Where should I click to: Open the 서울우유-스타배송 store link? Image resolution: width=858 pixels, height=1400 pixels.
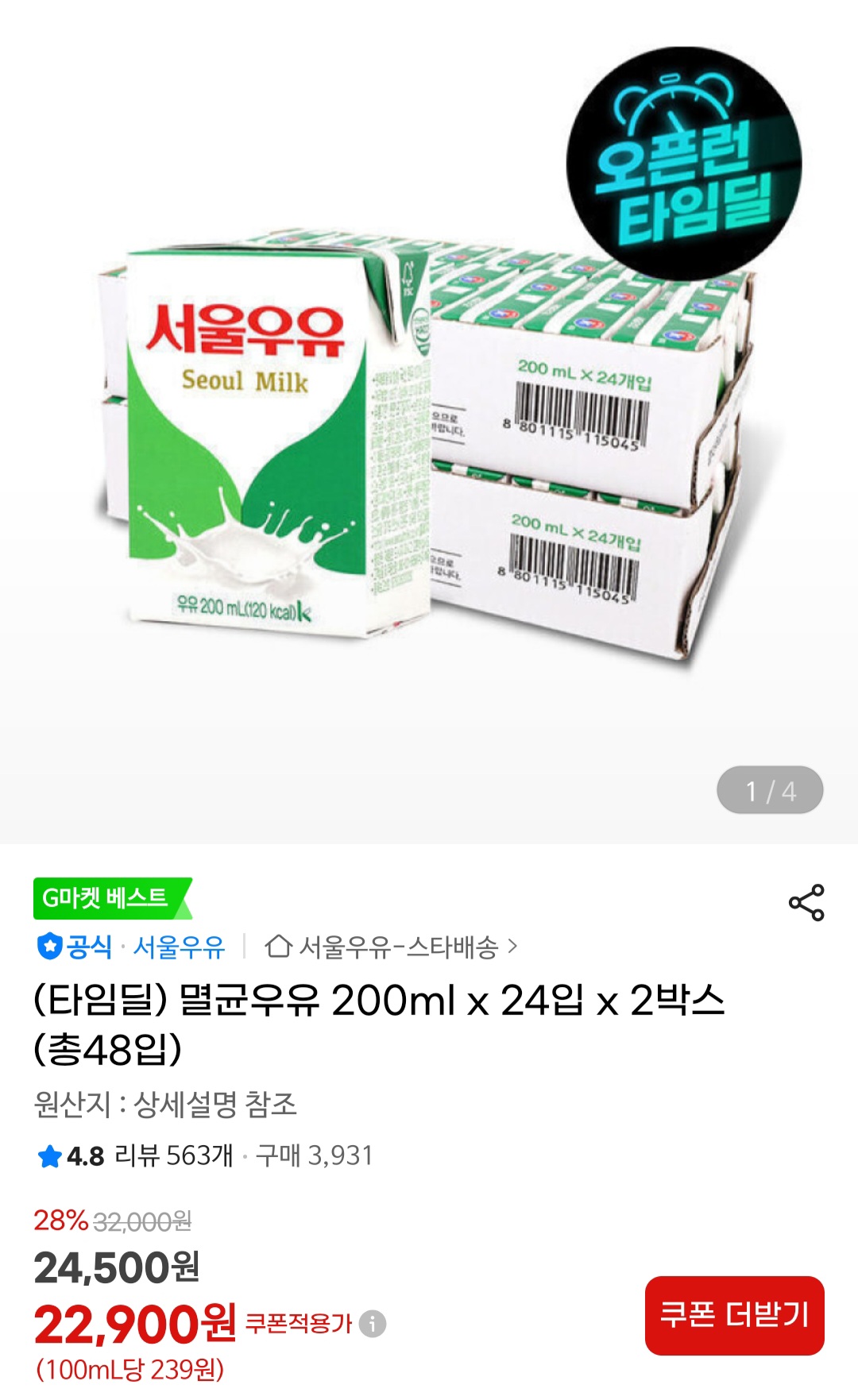pos(391,947)
